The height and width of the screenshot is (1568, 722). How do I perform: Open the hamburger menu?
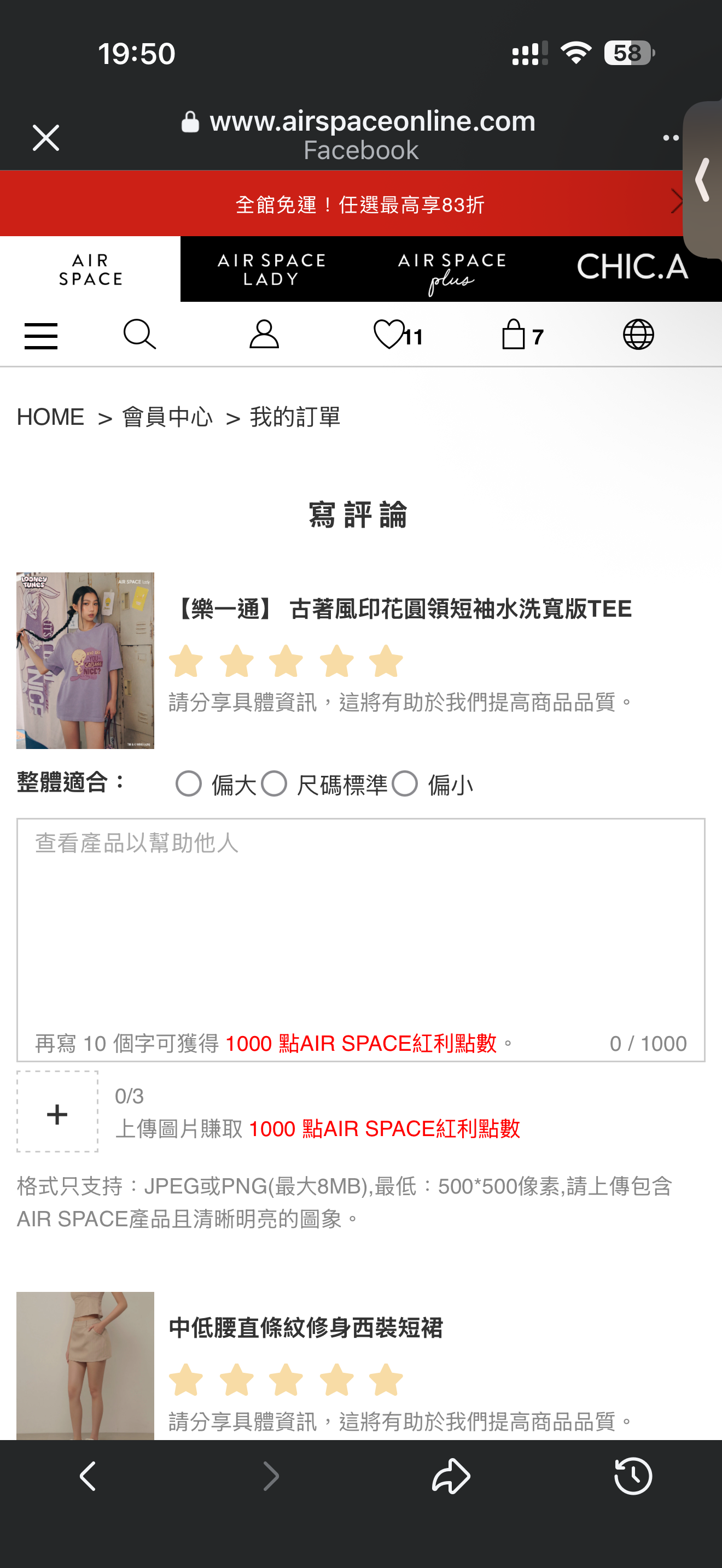pos(41,335)
